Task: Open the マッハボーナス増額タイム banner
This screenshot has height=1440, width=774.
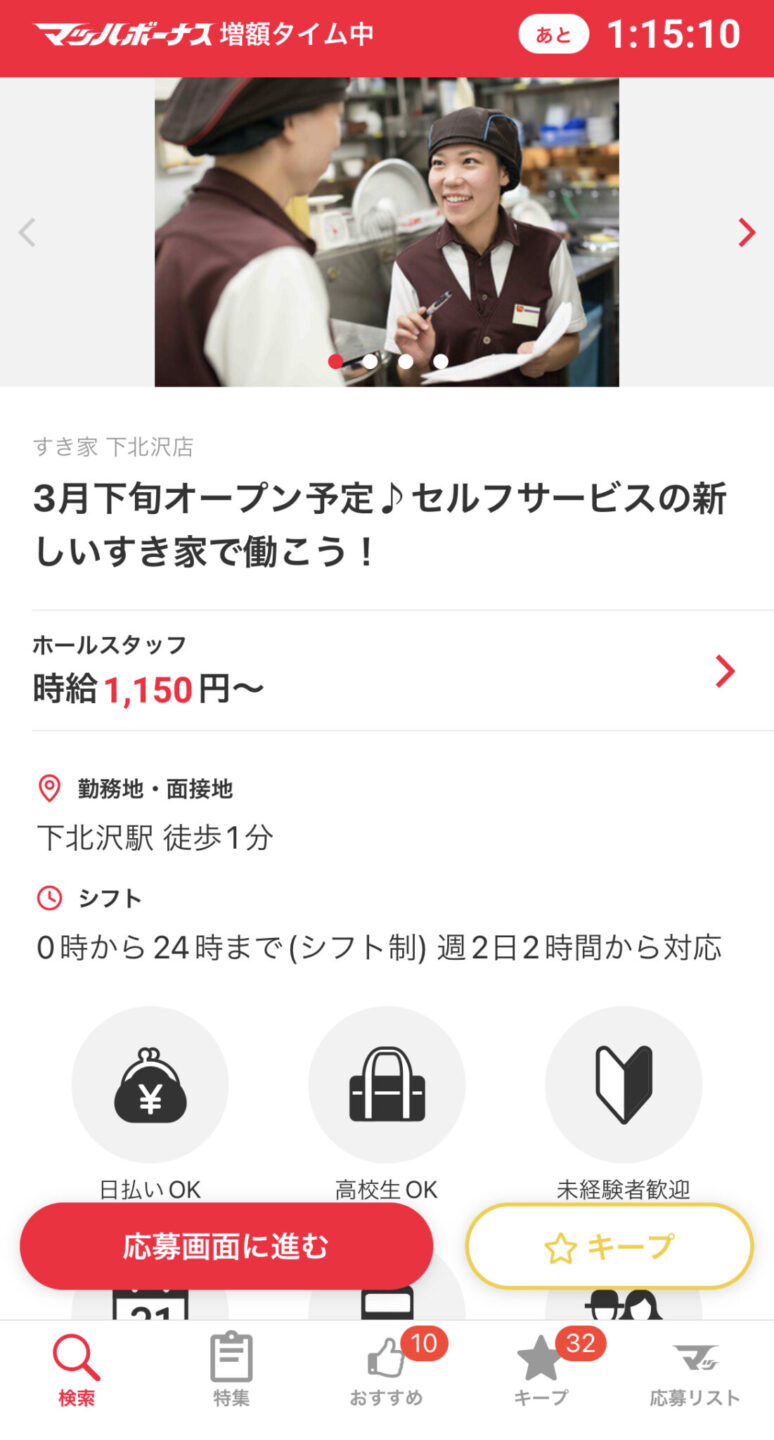Action: click(387, 36)
